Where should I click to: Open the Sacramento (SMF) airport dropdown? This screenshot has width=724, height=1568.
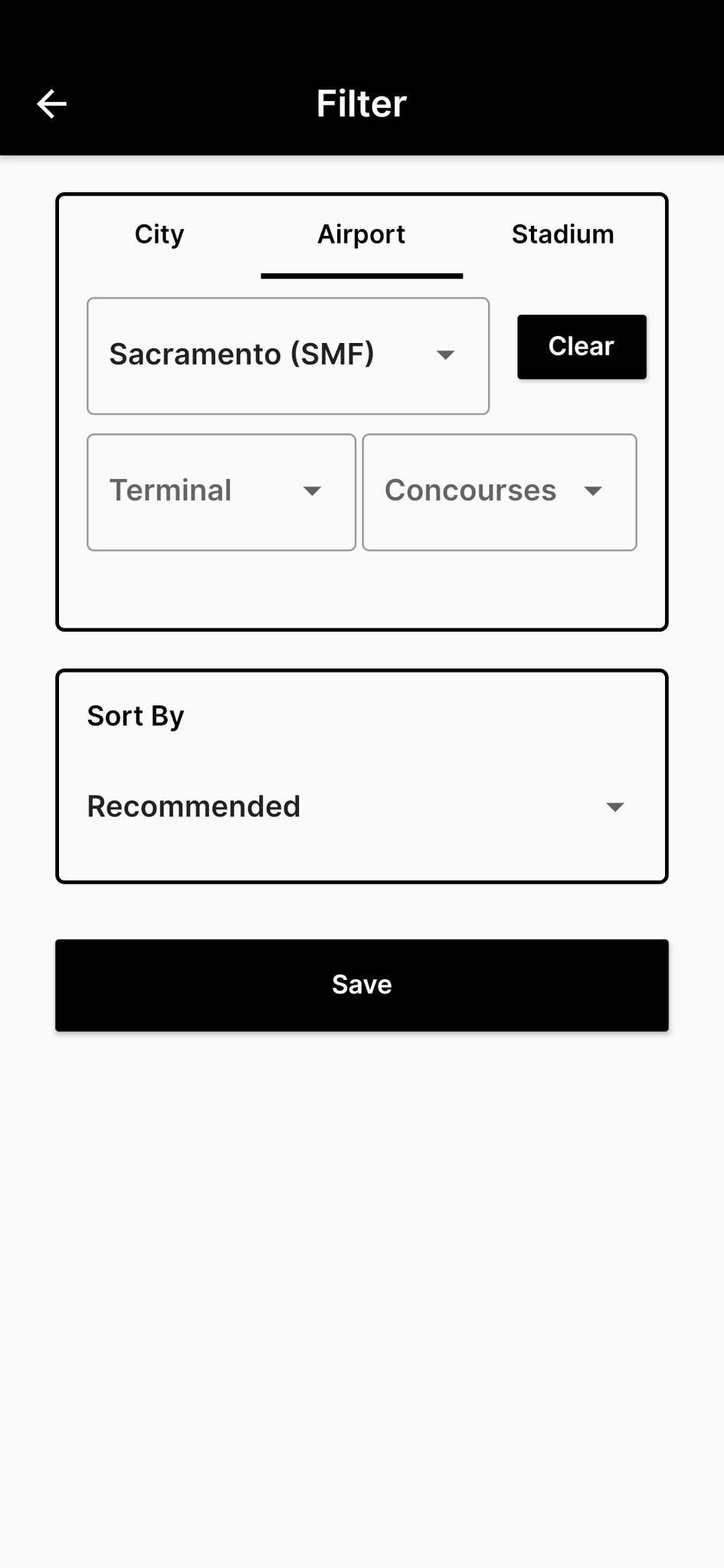(x=288, y=356)
